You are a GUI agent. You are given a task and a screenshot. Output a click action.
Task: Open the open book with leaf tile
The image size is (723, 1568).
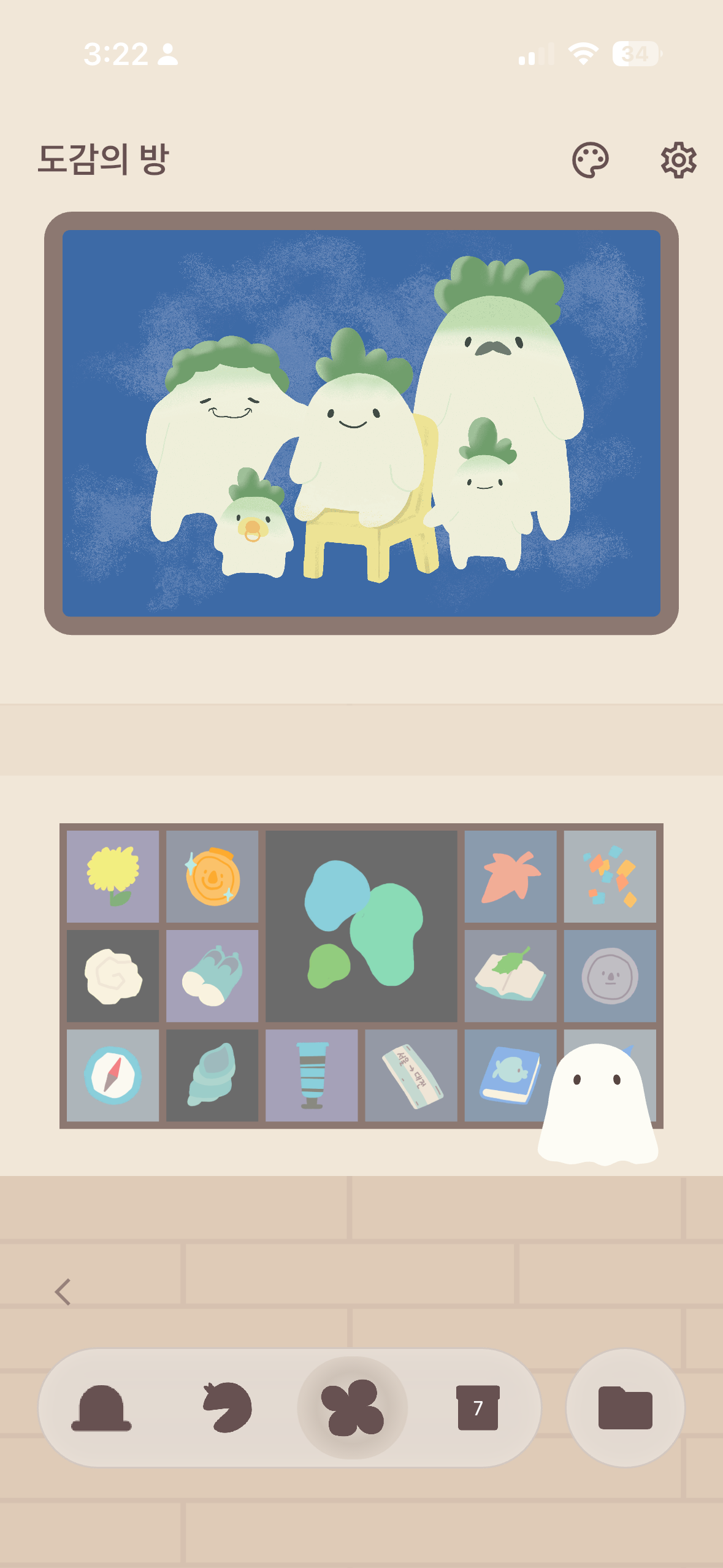(x=510, y=975)
